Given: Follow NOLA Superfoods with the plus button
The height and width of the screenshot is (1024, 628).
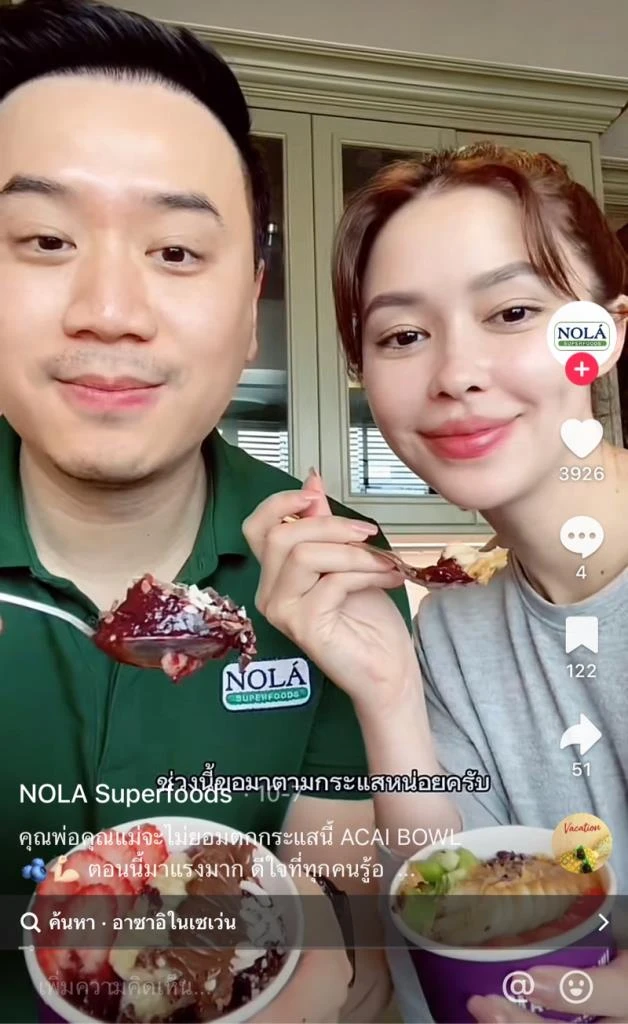Looking at the screenshot, I should coord(581,369).
